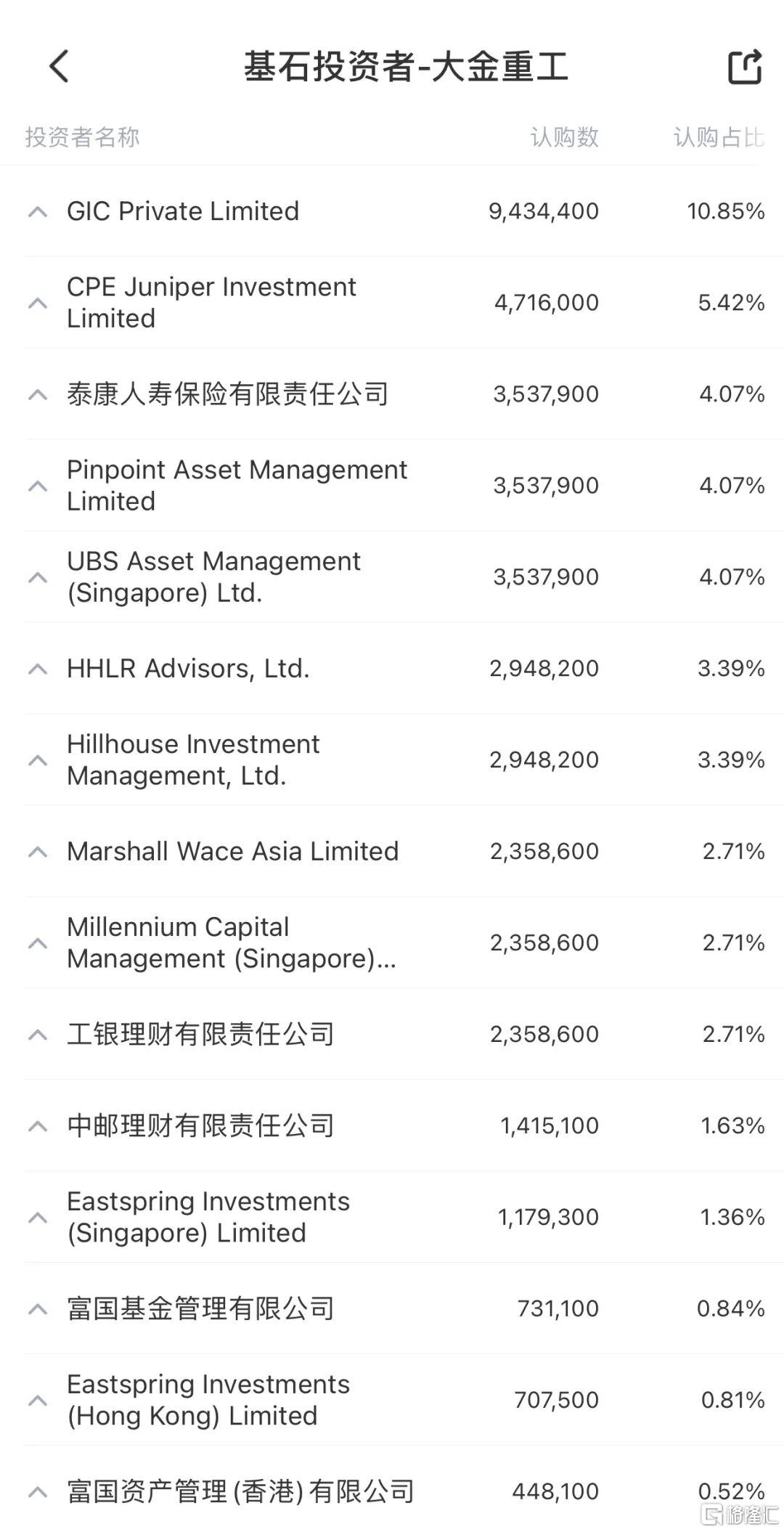Viewport: 784px width, 1532px height.
Task: Expand Millennium Capital Management row
Action: click(38, 944)
